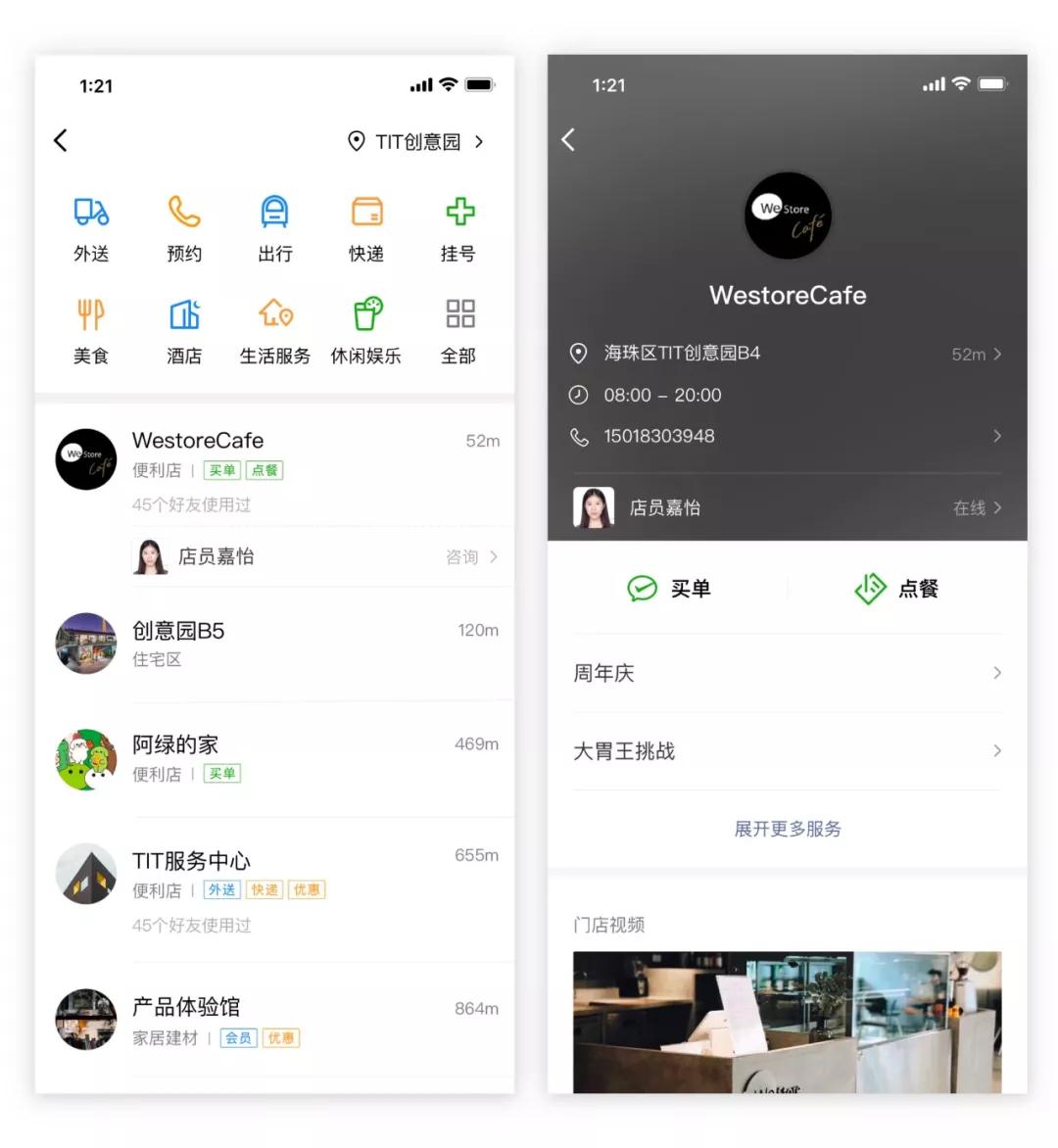
Task: Tap the 美食 food category icon
Action: [91, 329]
